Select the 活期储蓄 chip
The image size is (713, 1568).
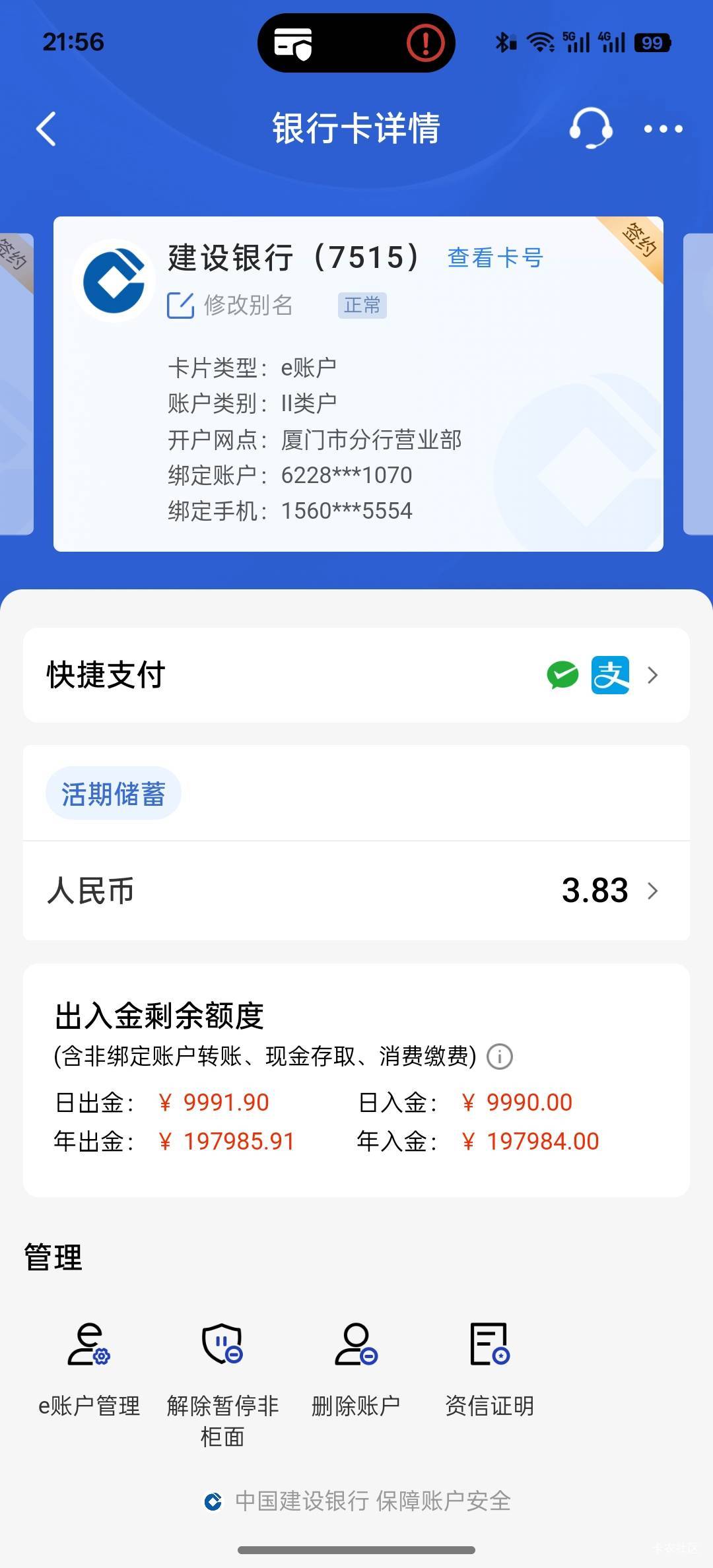point(113,793)
